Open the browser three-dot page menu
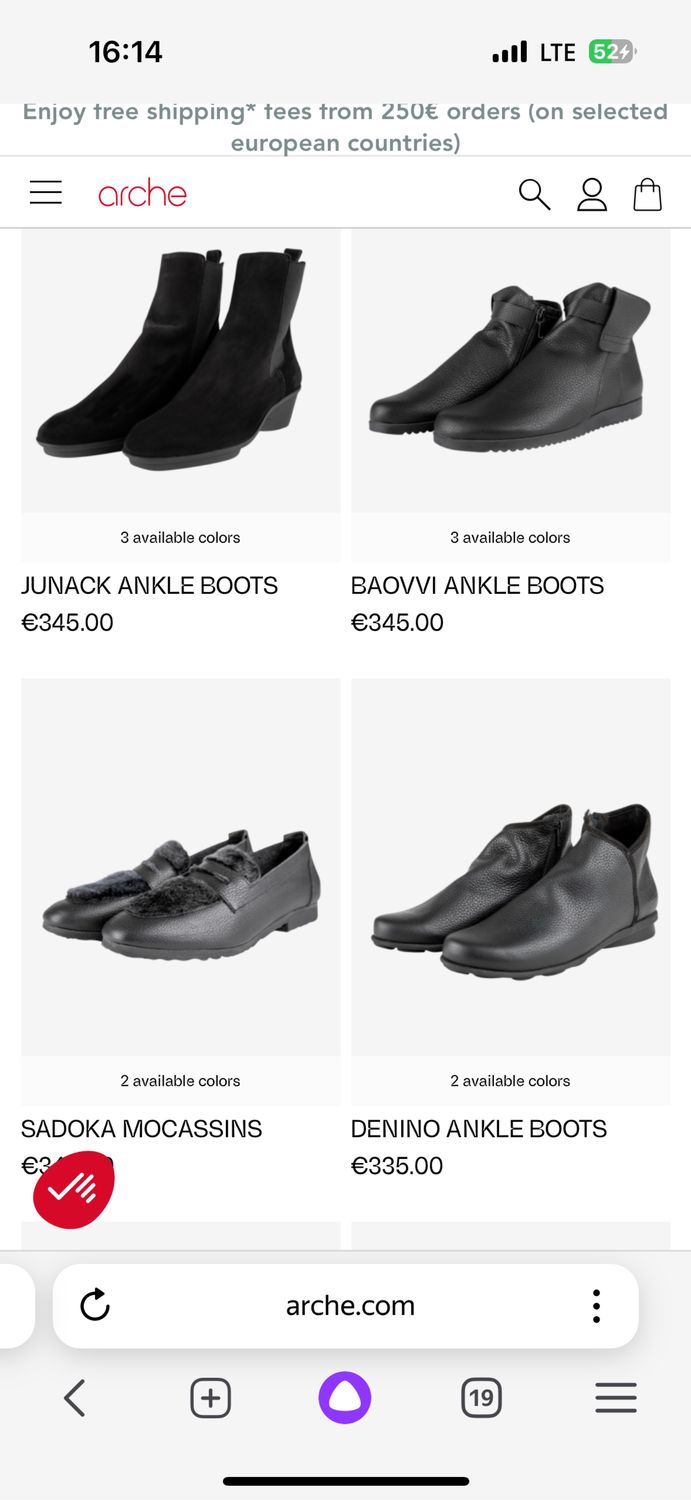The height and width of the screenshot is (1500, 691). [596, 1306]
